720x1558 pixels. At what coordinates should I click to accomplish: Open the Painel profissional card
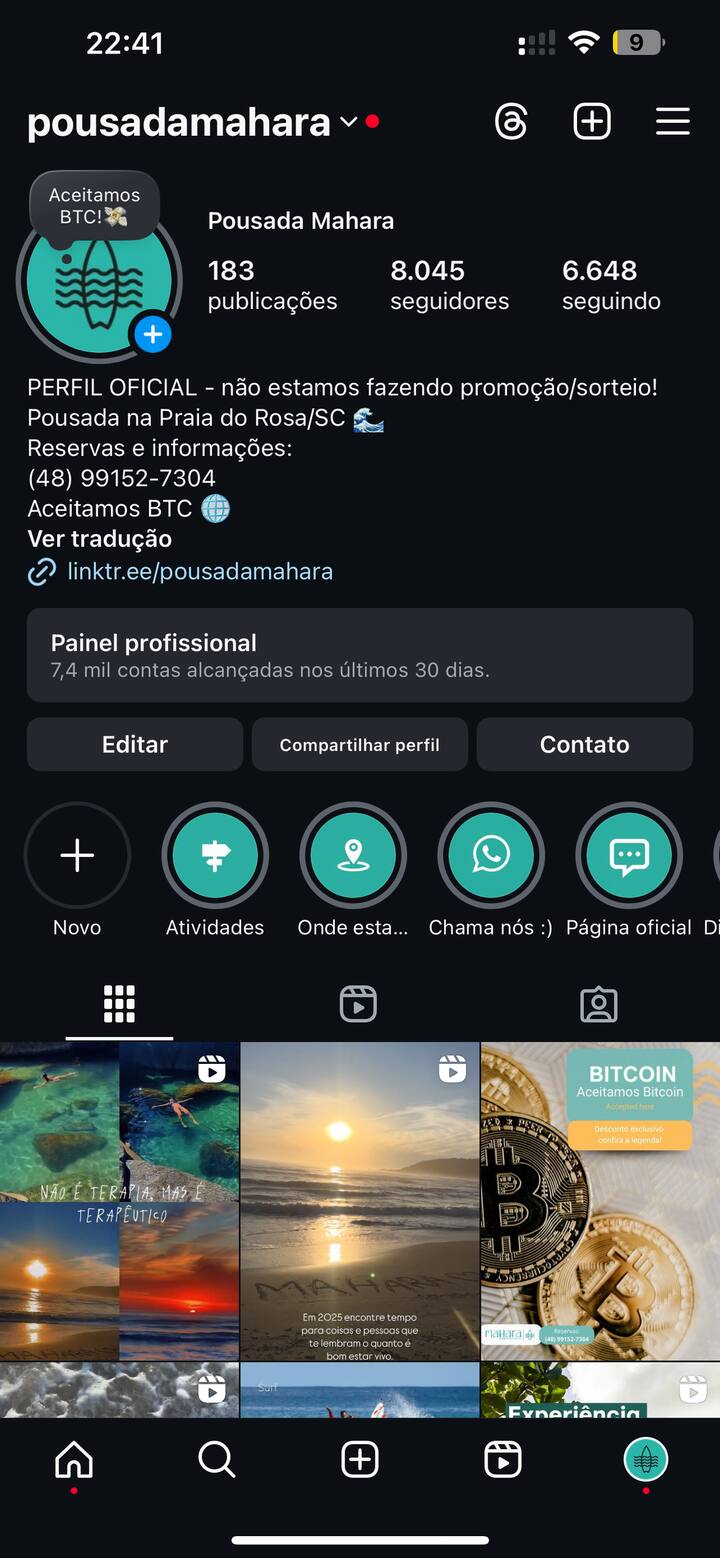coord(360,655)
